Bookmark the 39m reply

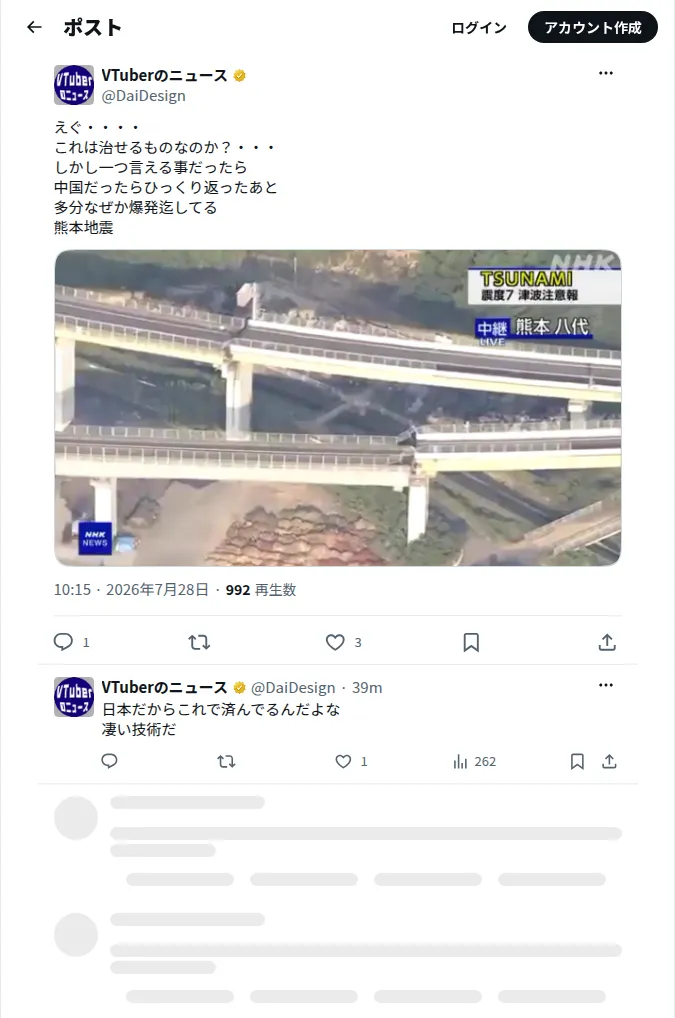[577, 761]
